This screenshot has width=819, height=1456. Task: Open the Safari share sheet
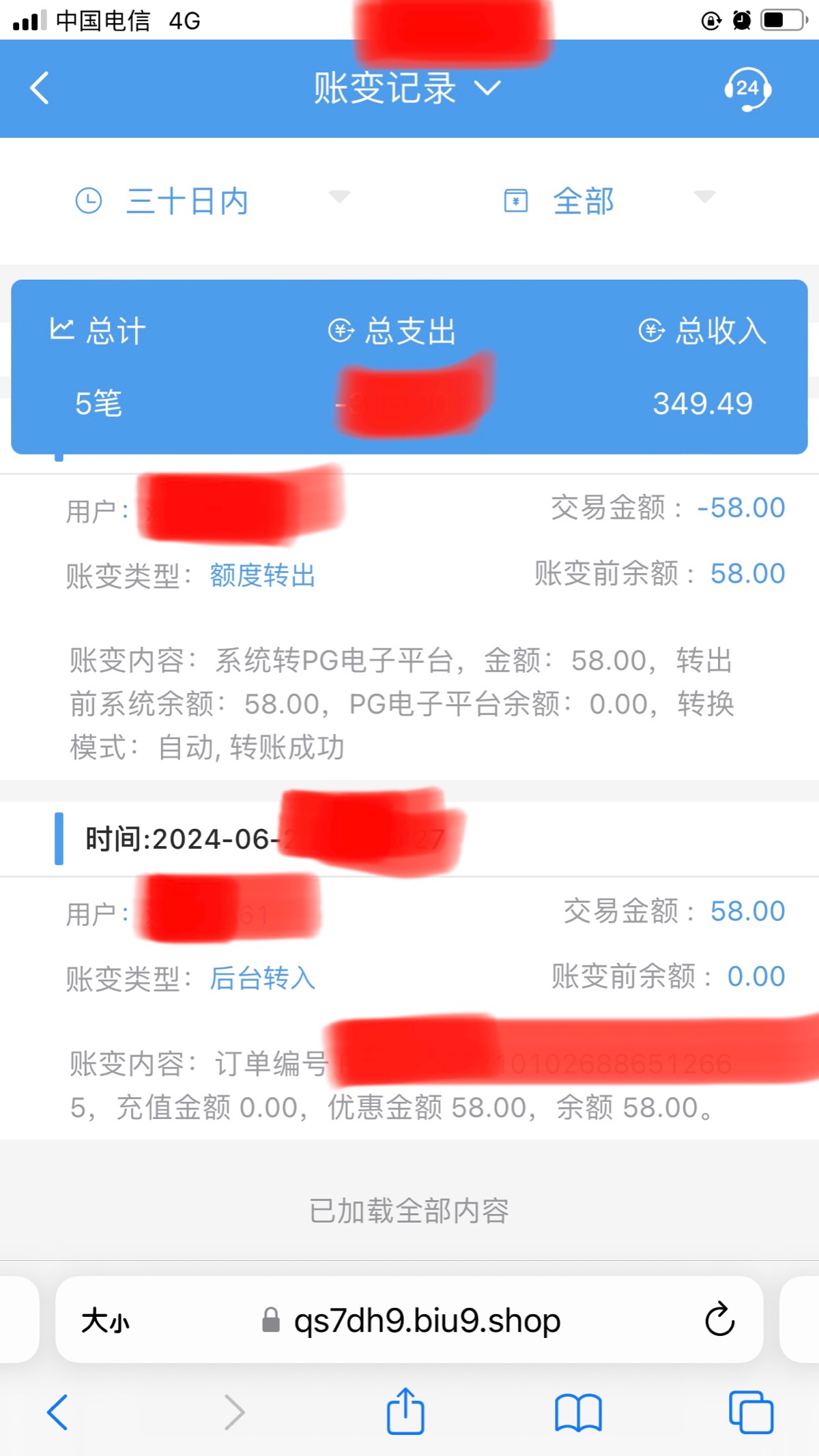click(x=405, y=1411)
